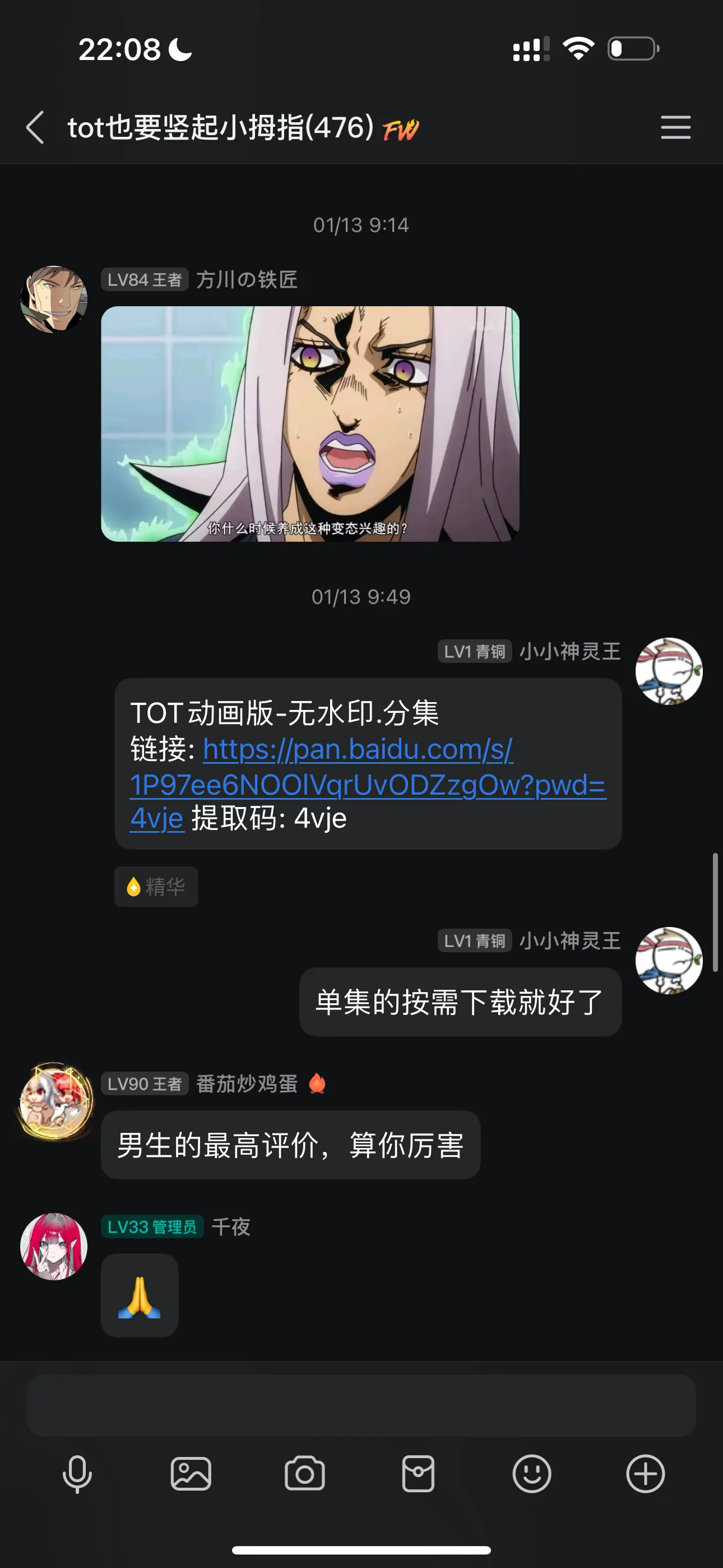Focus the message input field
Image resolution: width=723 pixels, height=1568 pixels.
361,1405
